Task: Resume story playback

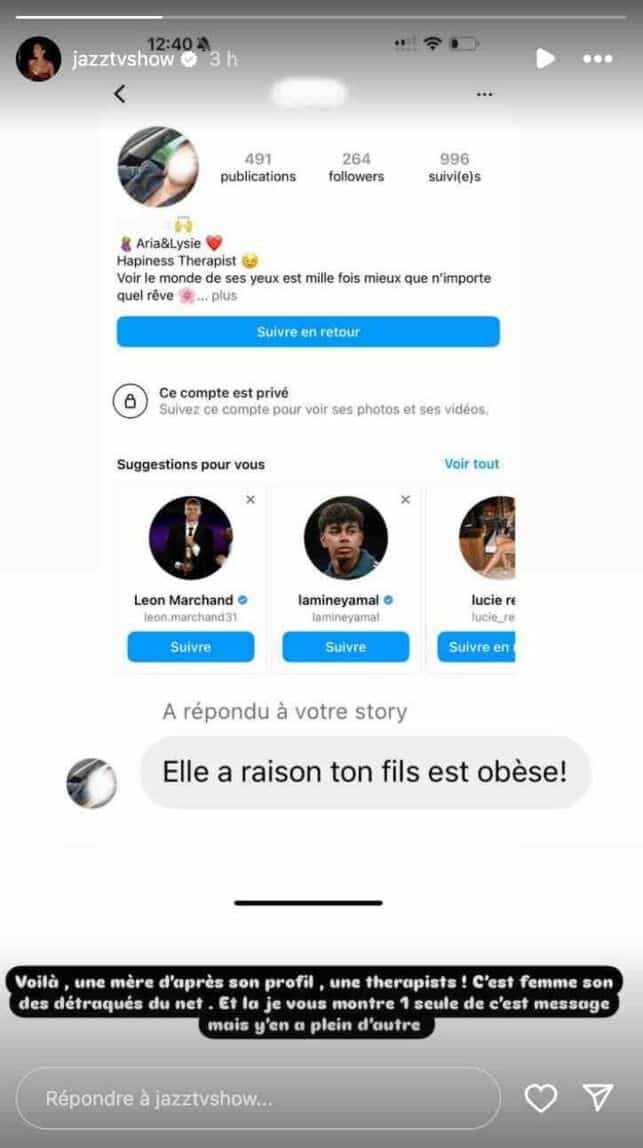Action: click(544, 59)
